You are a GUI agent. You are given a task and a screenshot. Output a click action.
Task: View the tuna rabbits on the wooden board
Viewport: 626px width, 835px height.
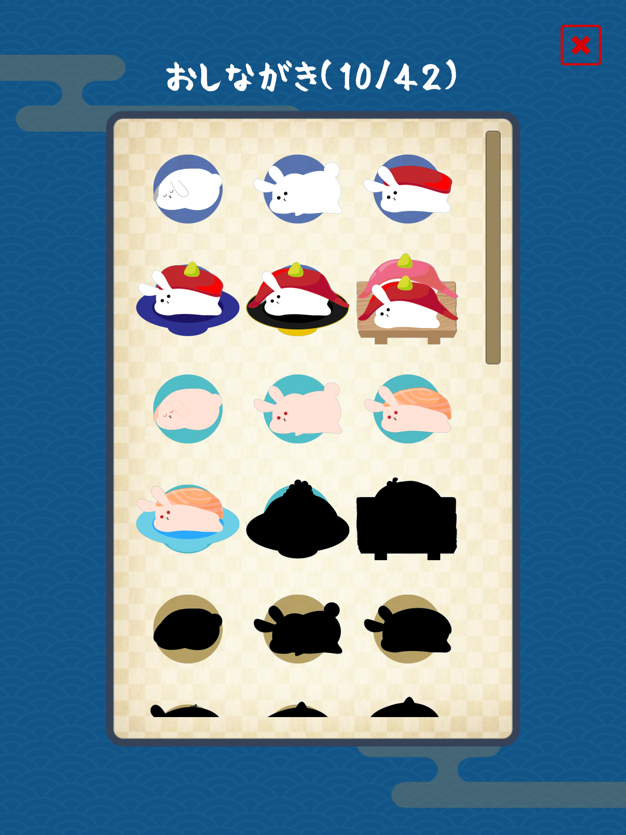[407, 299]
